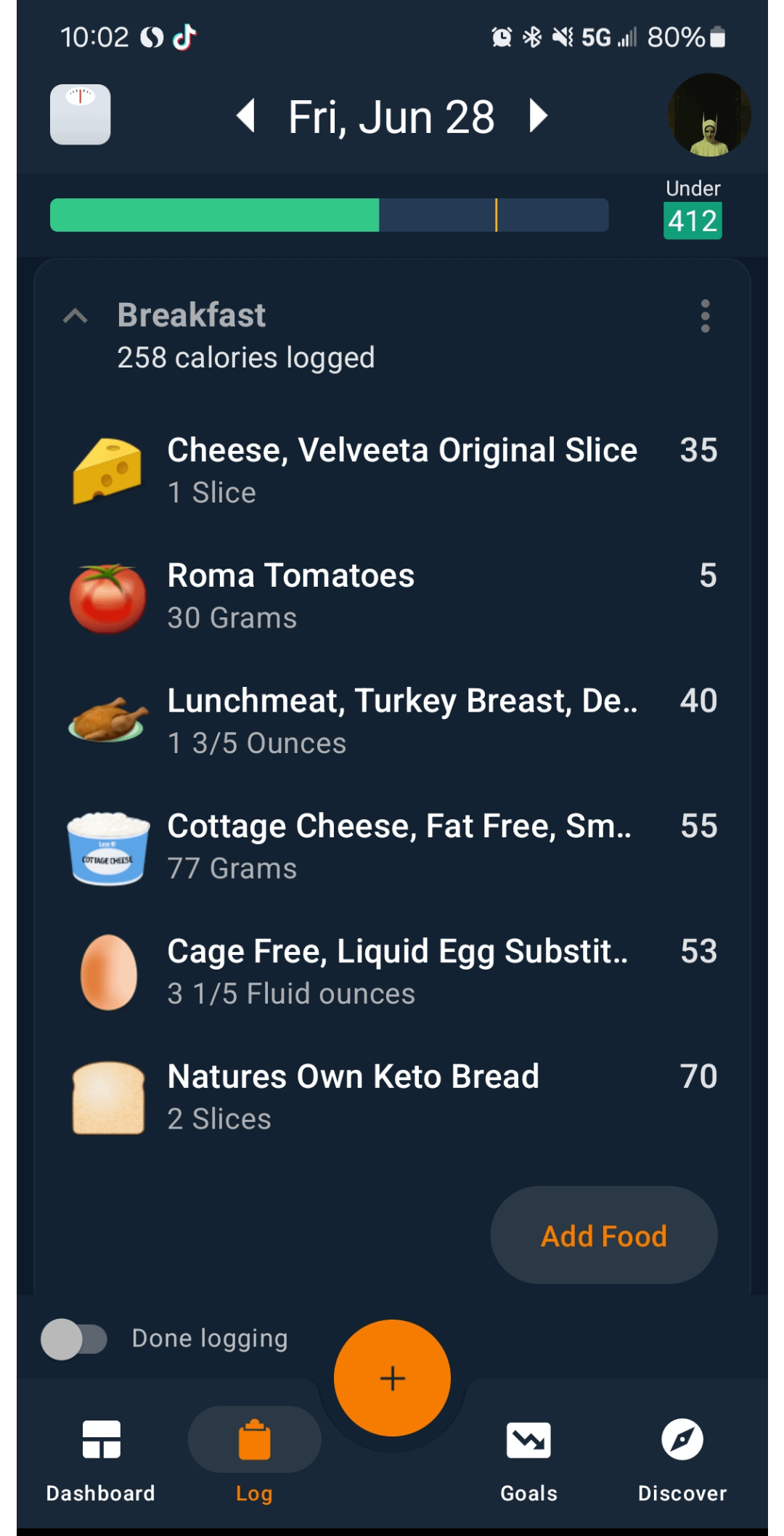This screenshot has width=784, height=1536.
Task: Collapse the Breakfast section
Action: pyautogui.click(x=75, y=316)
